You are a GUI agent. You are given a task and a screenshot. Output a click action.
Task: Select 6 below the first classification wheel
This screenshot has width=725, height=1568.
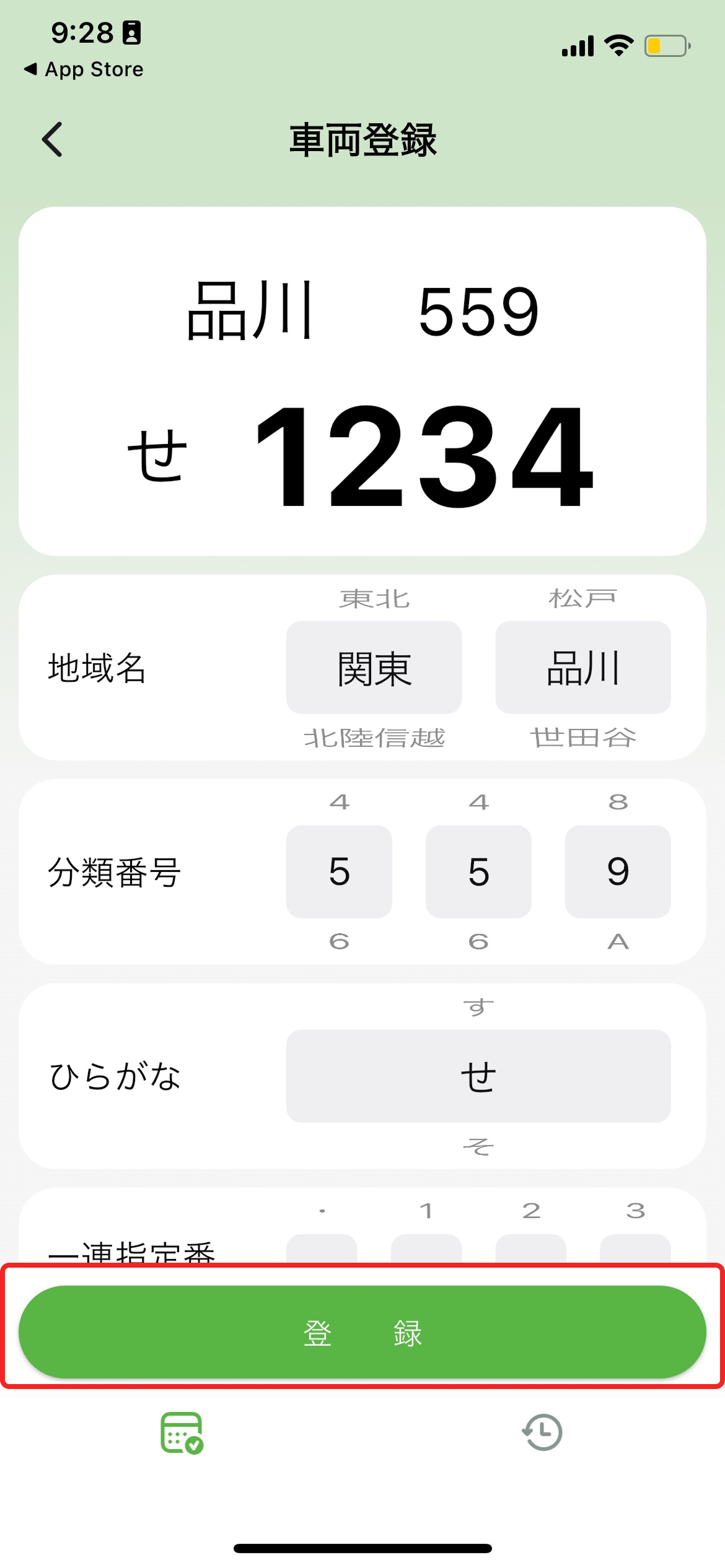pos(338,941)
